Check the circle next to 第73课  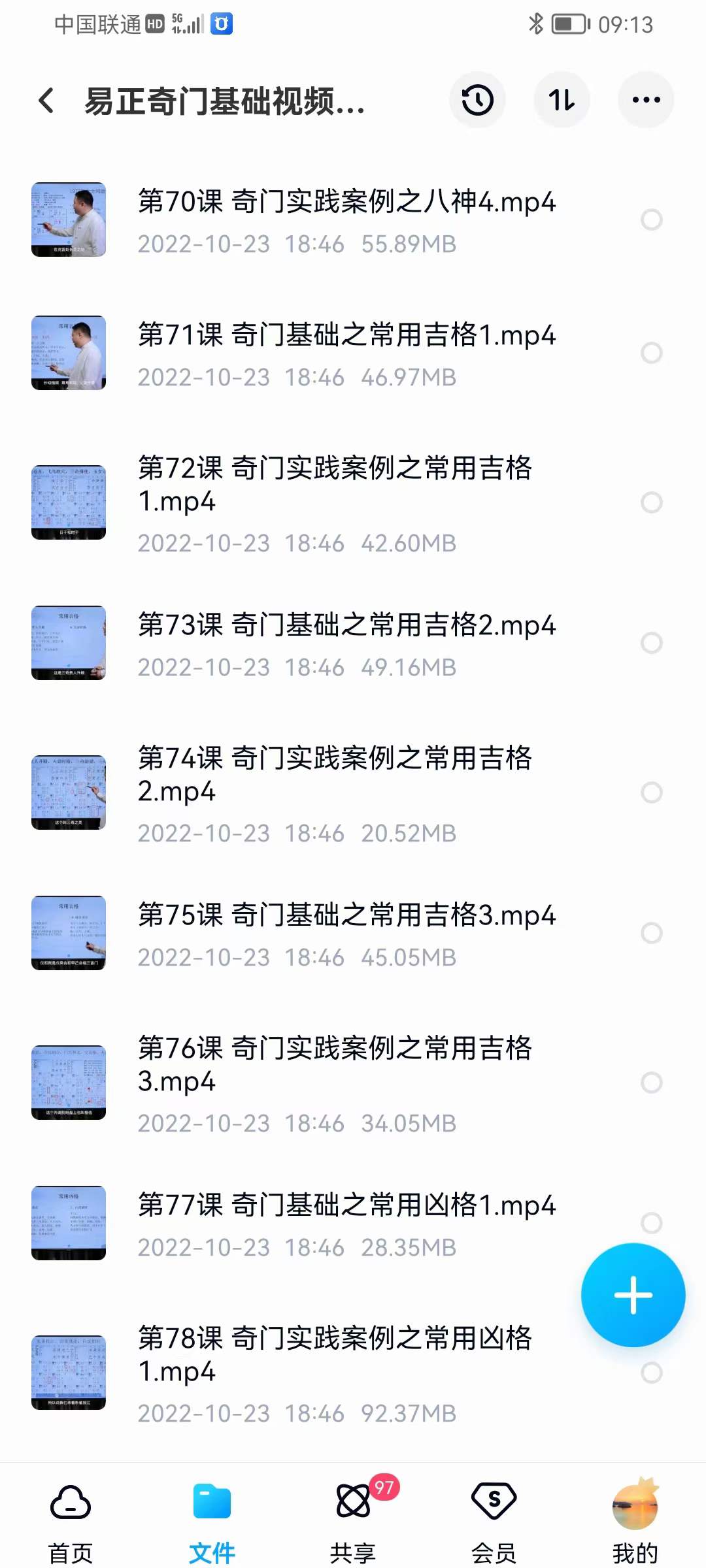click(x=651, y=643)
